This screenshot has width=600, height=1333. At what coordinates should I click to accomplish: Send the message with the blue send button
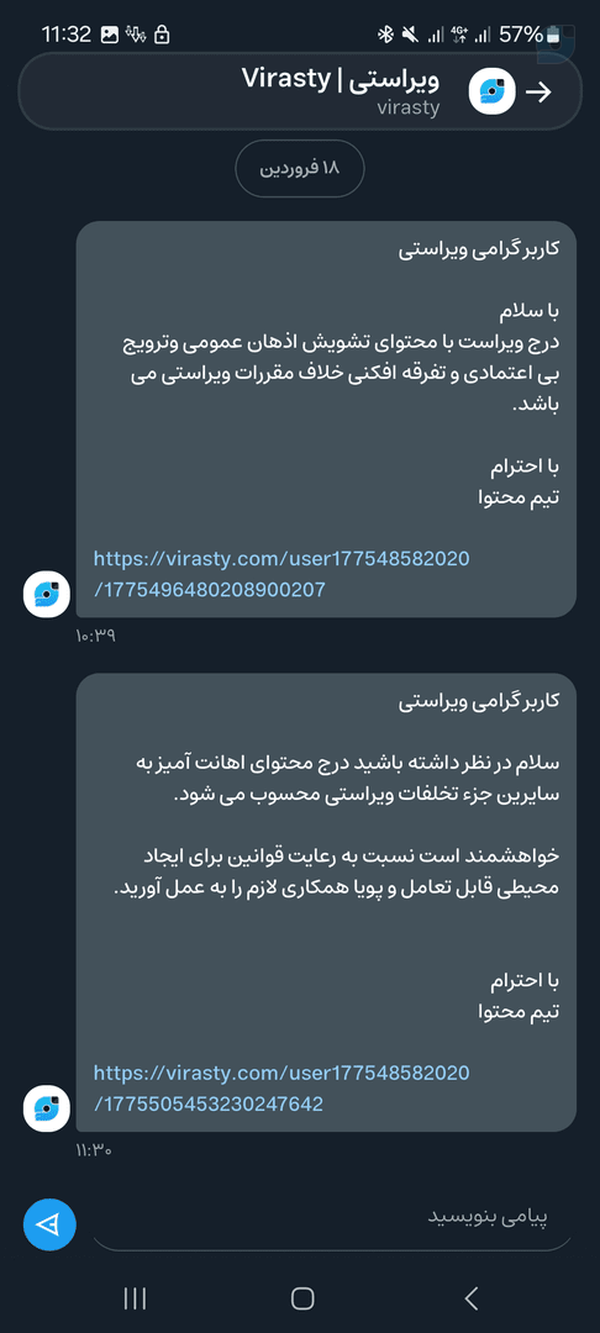click(x=50, y=1224)
